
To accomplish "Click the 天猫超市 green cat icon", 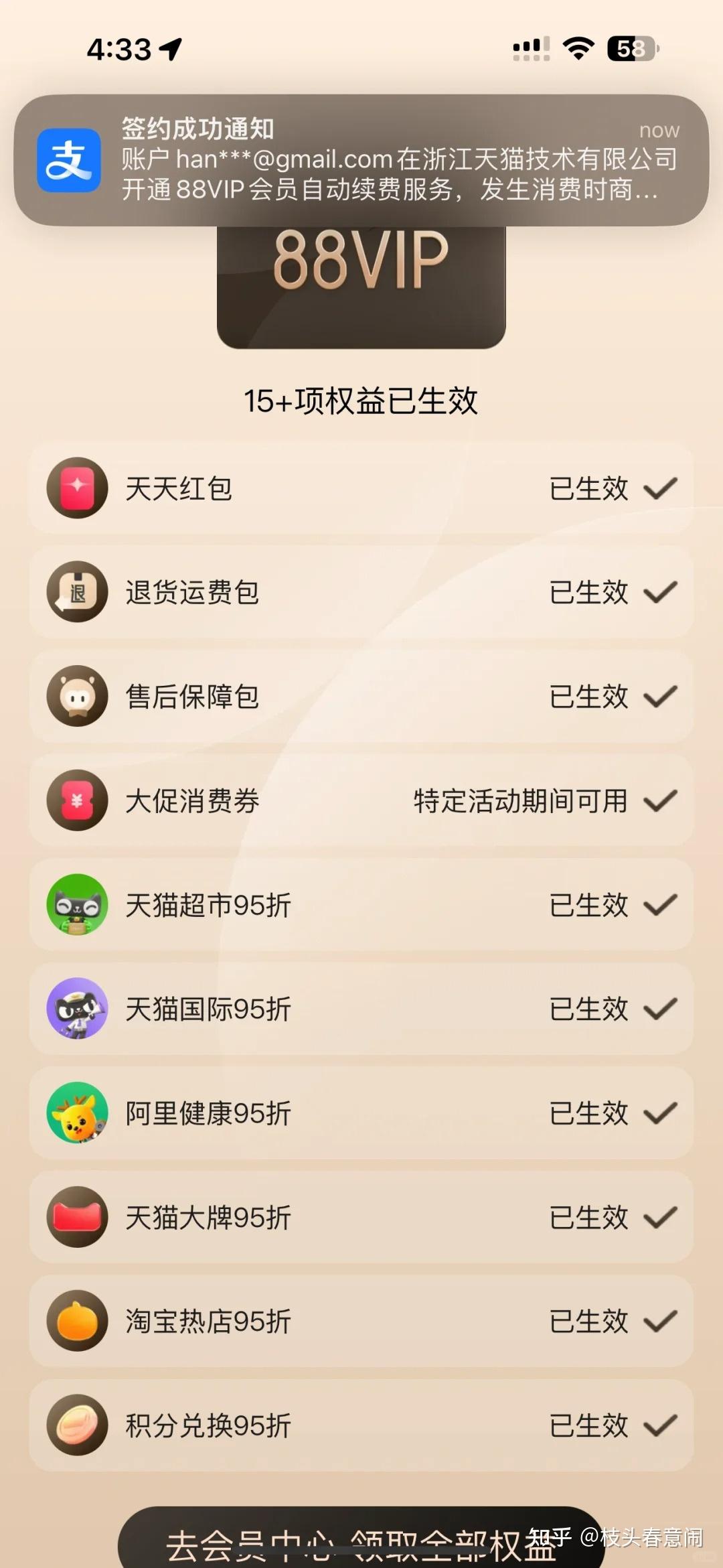I will [x=77, y=906].
